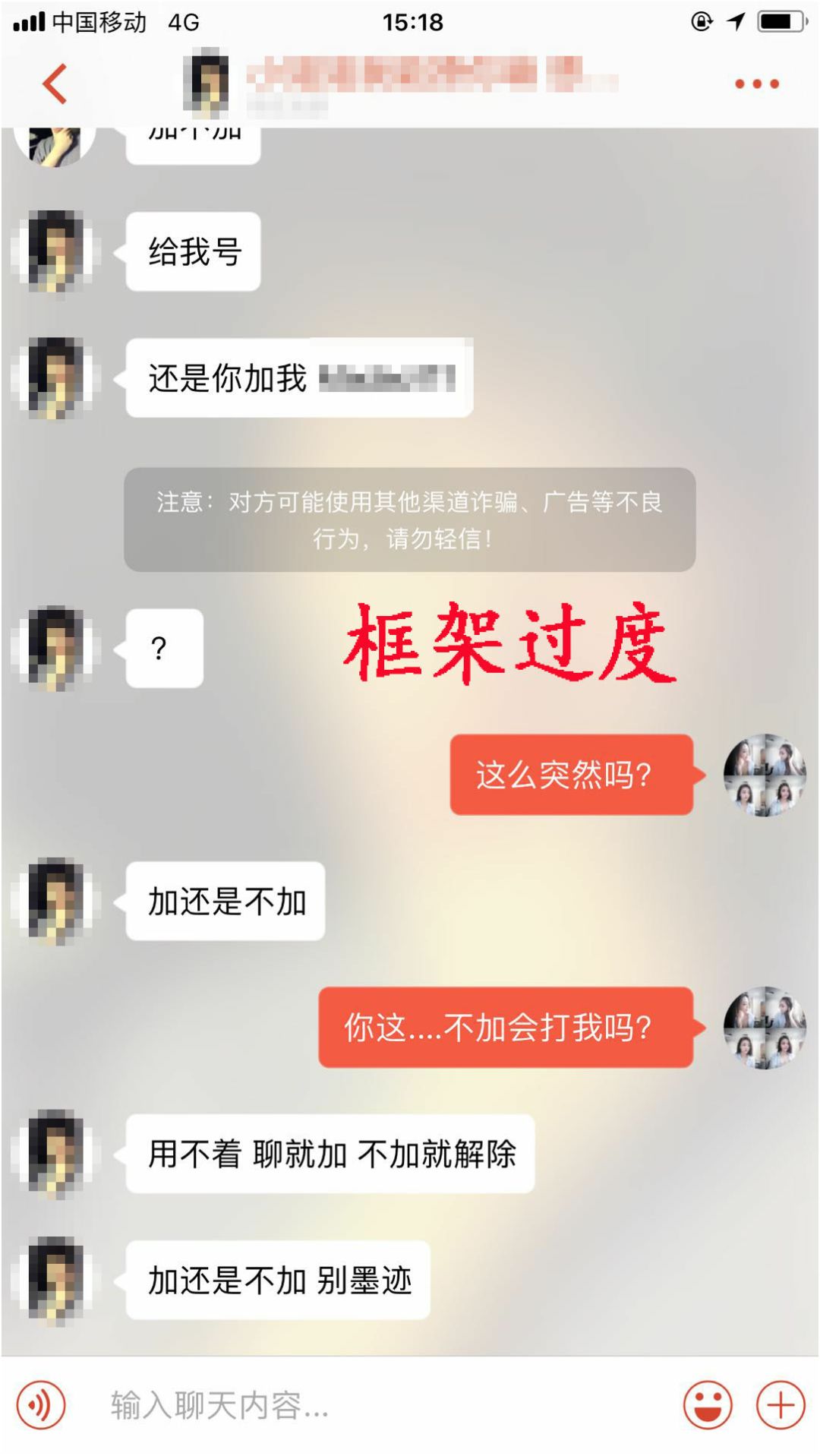The width and height of the screenshot is (820, 1456).
Task: Open contact's avatar beside 给我号 message
Action: 55,251
